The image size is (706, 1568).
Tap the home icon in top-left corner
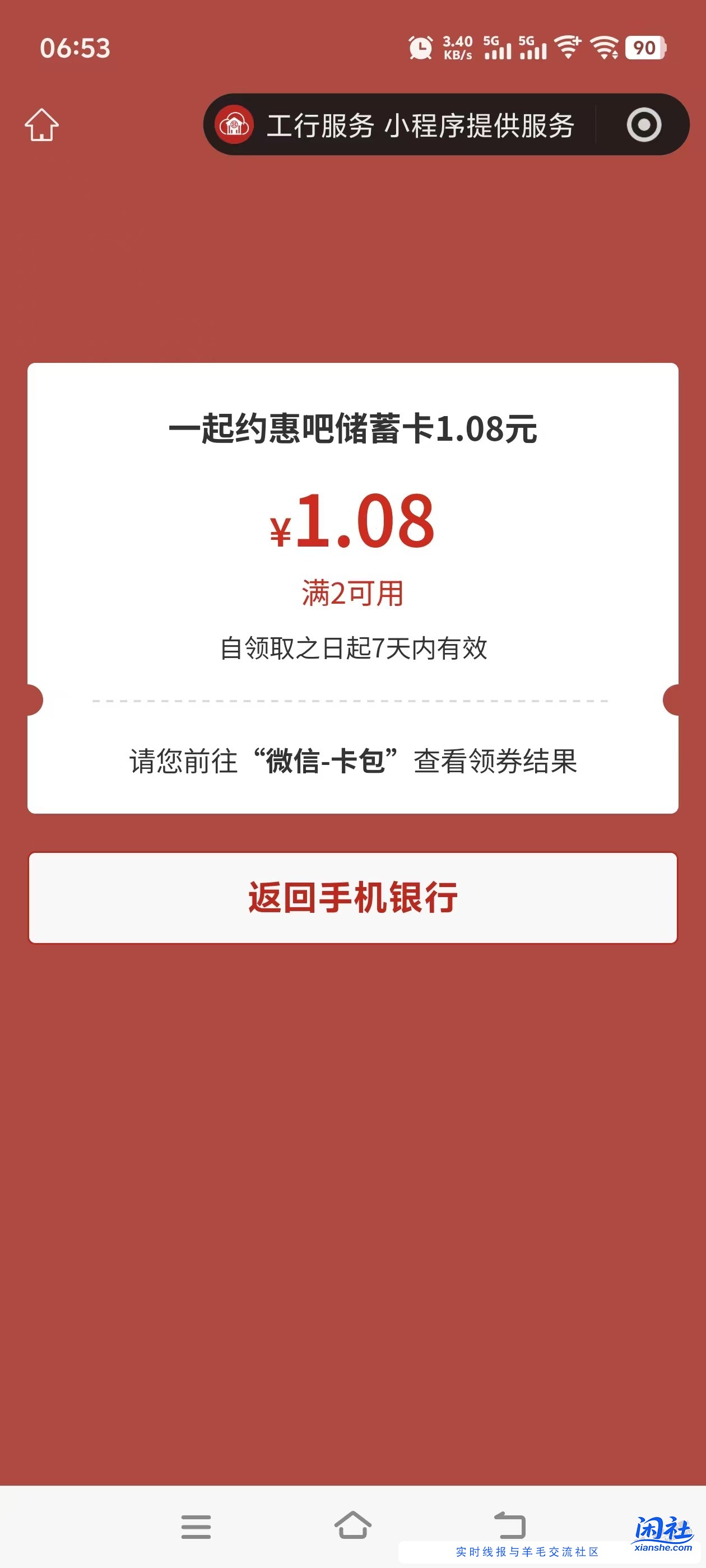pyautogui.click(x=40, y=124)
